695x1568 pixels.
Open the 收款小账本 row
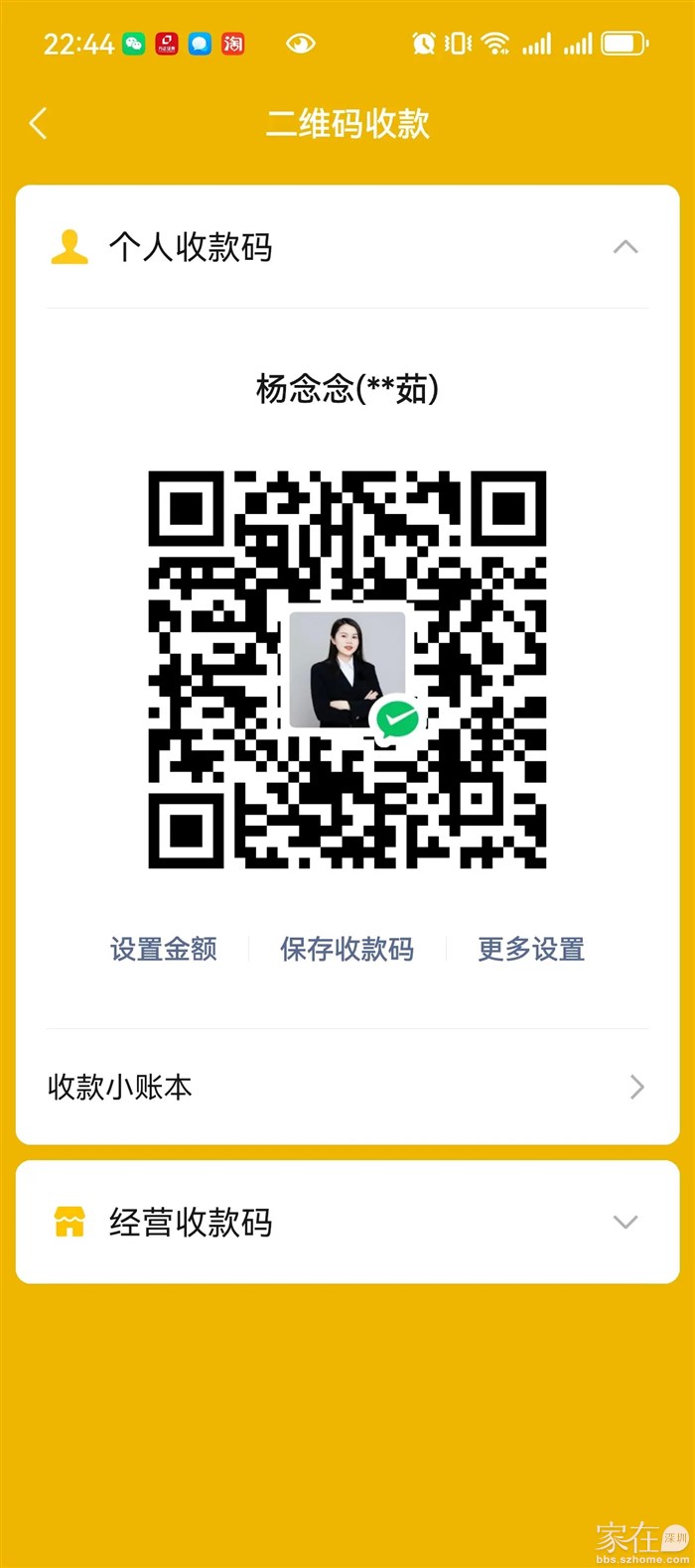click(347, 1087)
